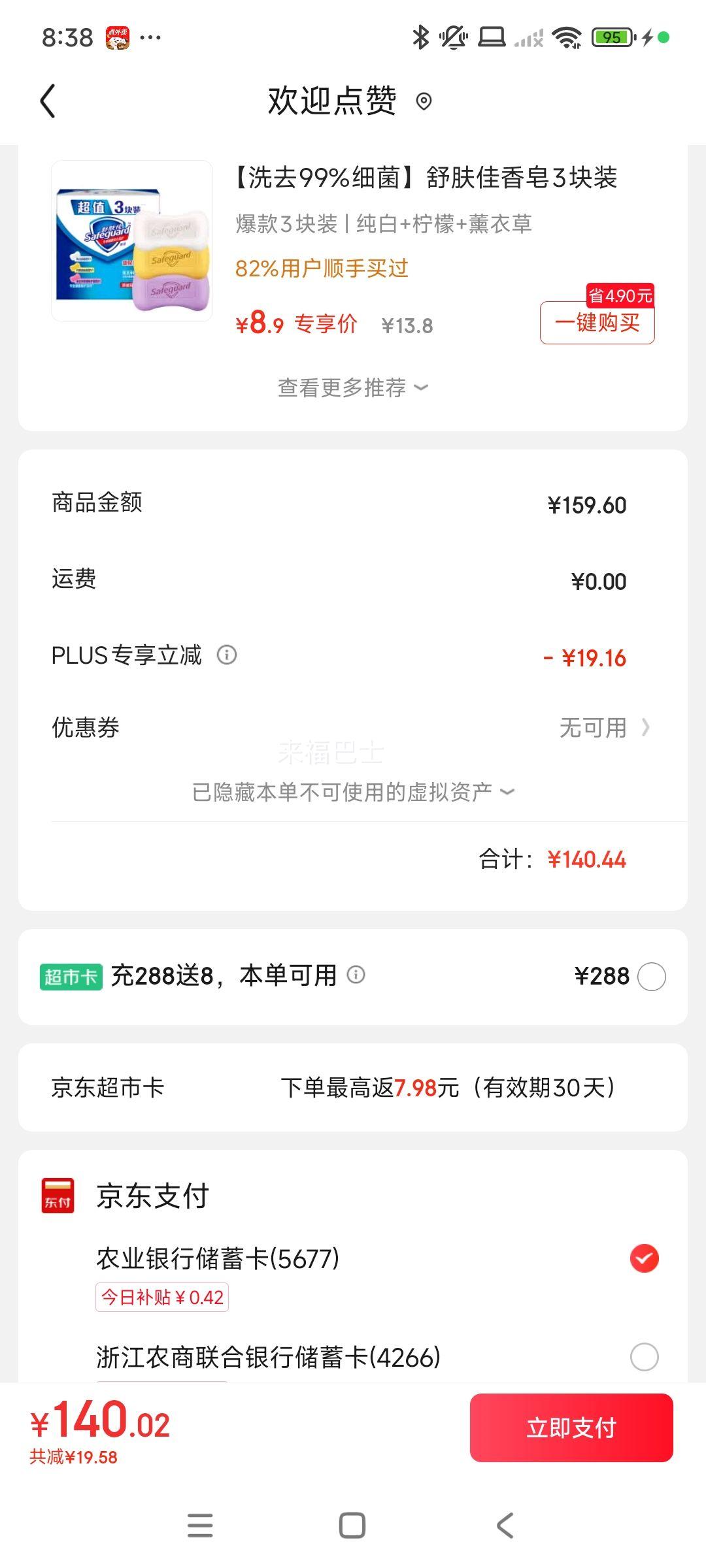Select the 充288送8 supermarket card option

tap(652, 977)
